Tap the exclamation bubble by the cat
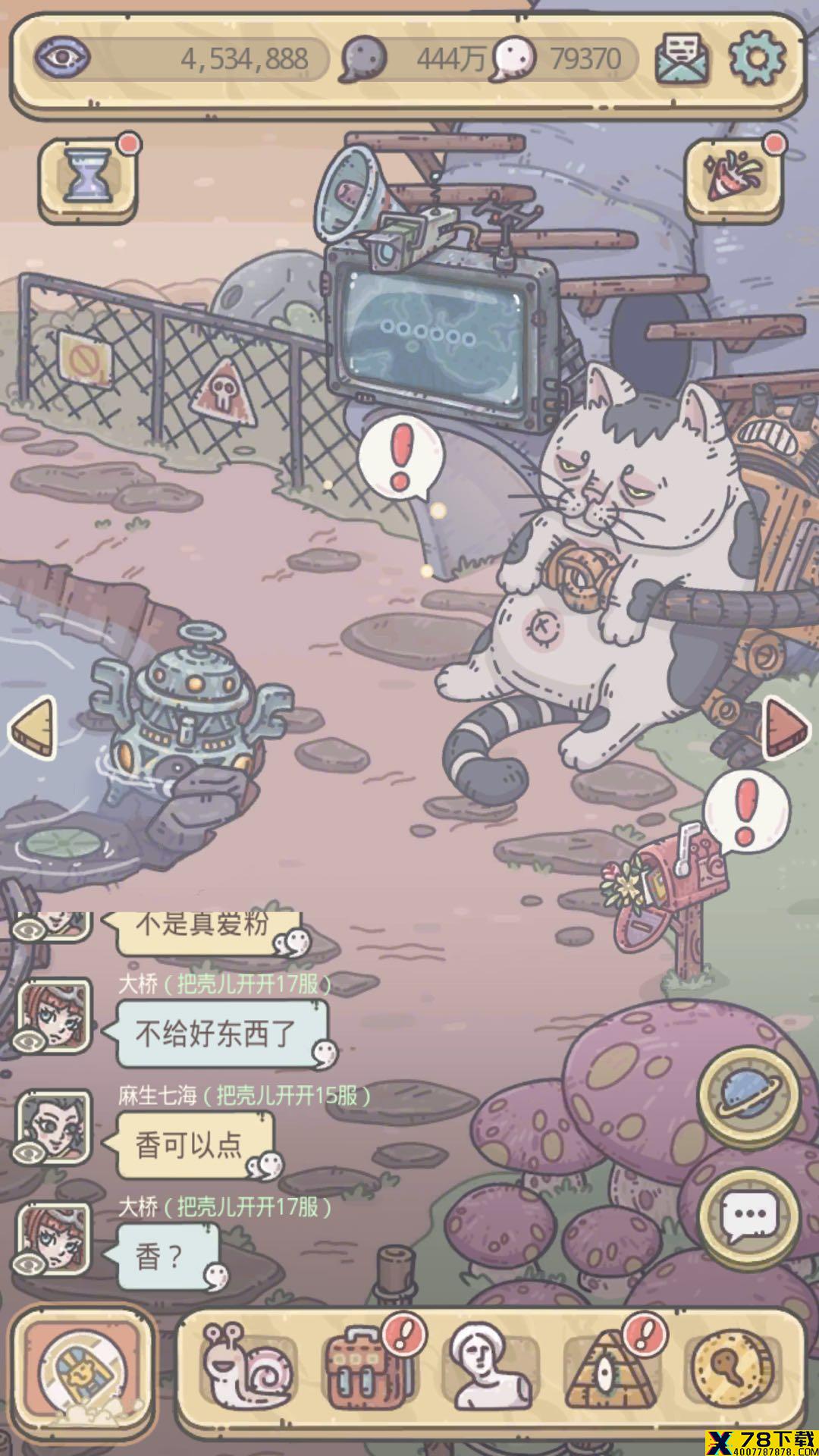Screen dimensions: 819x1456 400,459
